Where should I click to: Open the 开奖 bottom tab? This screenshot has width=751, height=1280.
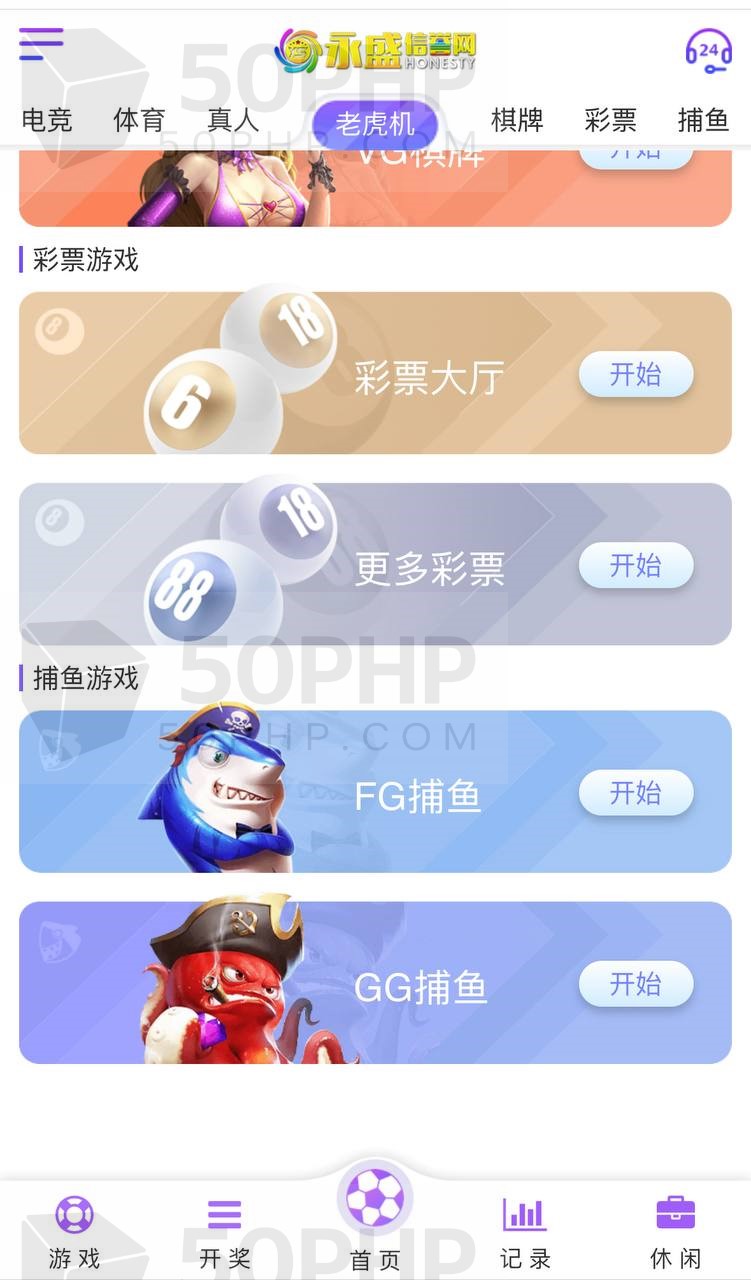225,1232
